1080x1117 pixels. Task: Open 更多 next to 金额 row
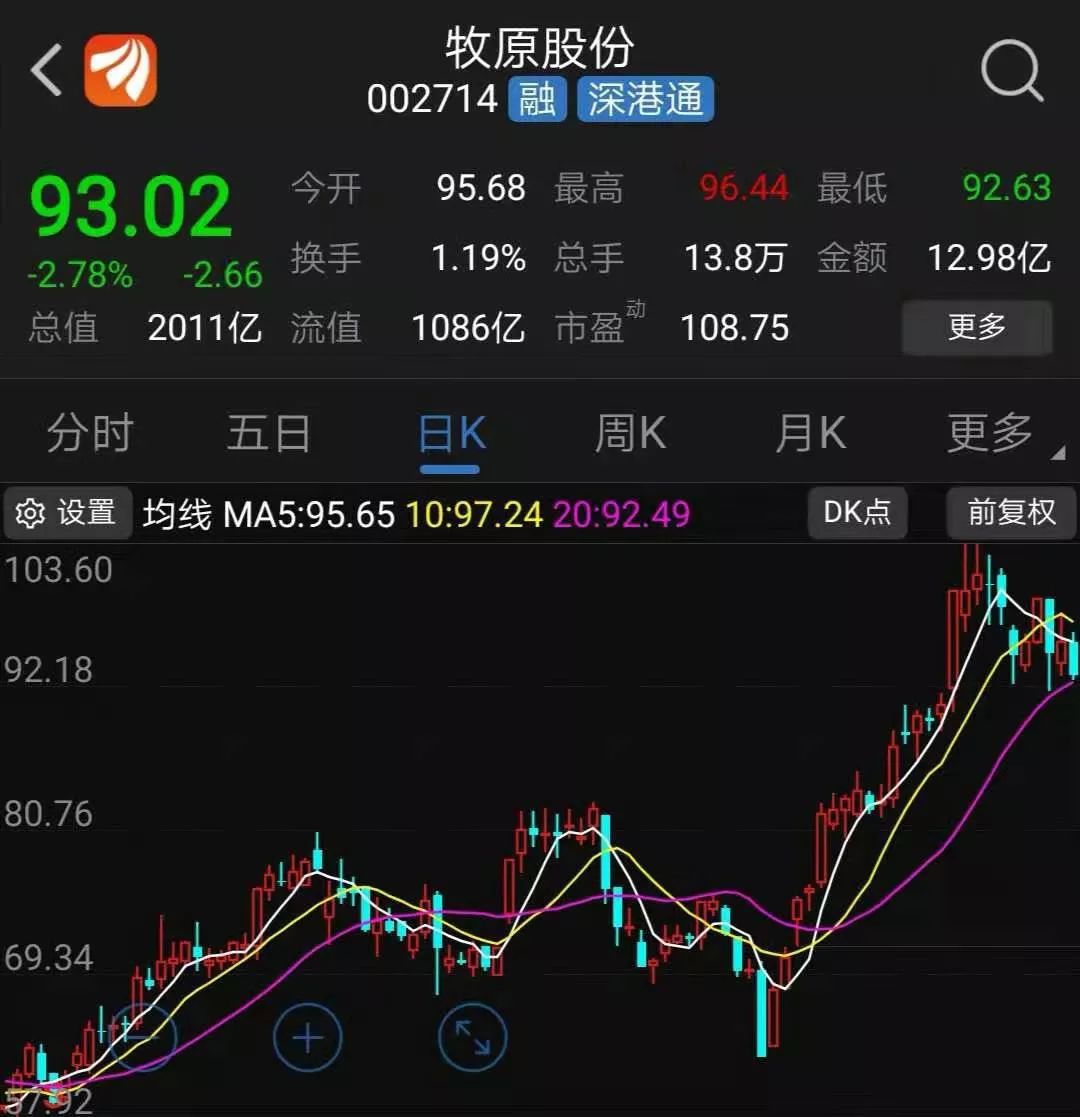click(977, 327)
